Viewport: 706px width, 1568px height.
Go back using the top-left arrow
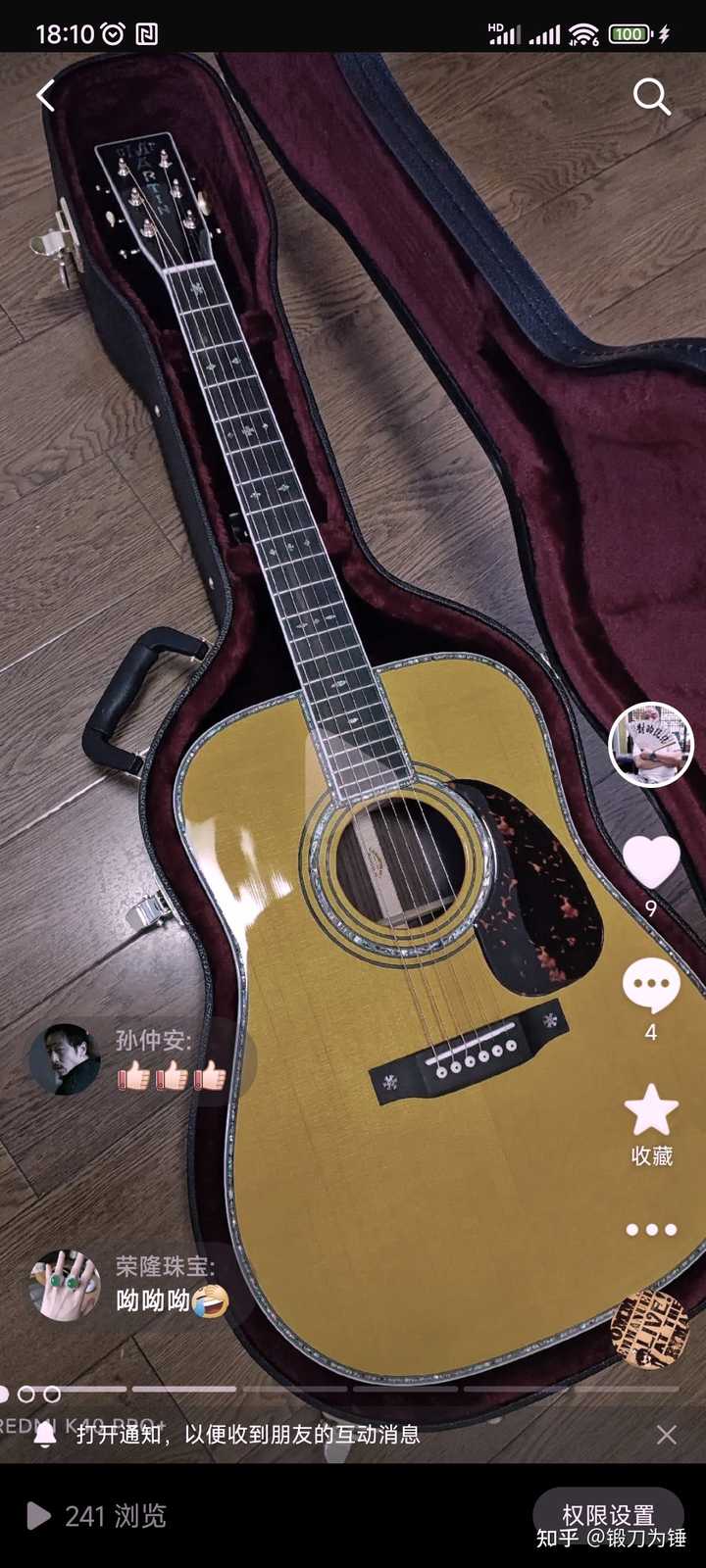pos(45,96)
